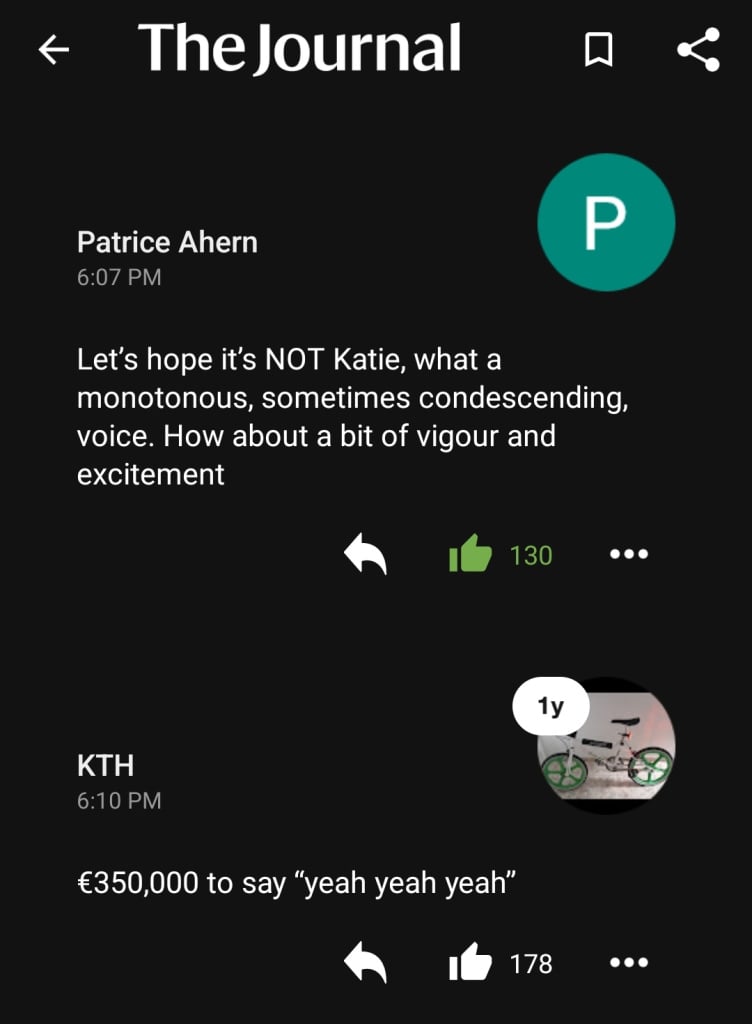
Task: Open KTH's bicycle profile picture
Action: pyautogui.click(x=606, y=750)
